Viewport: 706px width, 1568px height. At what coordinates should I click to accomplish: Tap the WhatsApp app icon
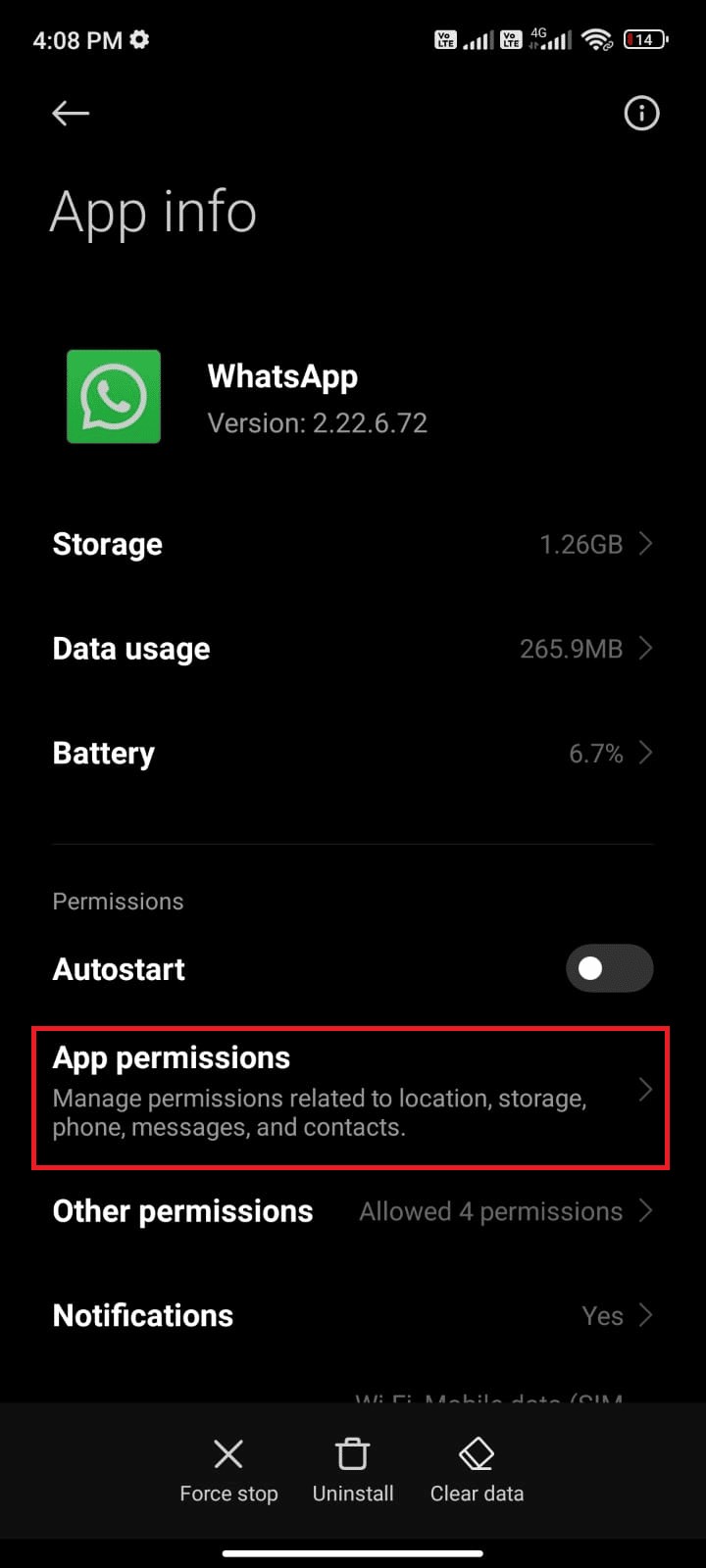coord(113,396)
